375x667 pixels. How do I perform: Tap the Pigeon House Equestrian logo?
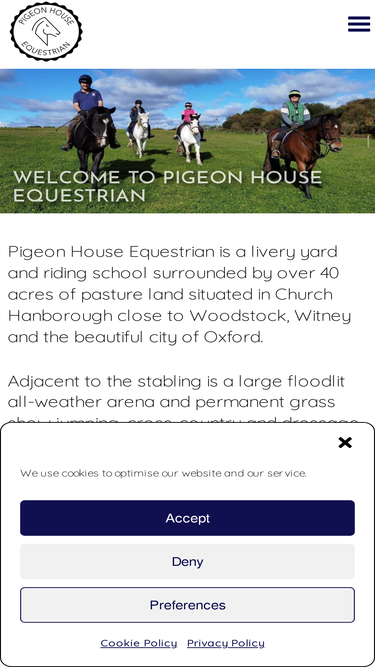click(x=46, y=31)
